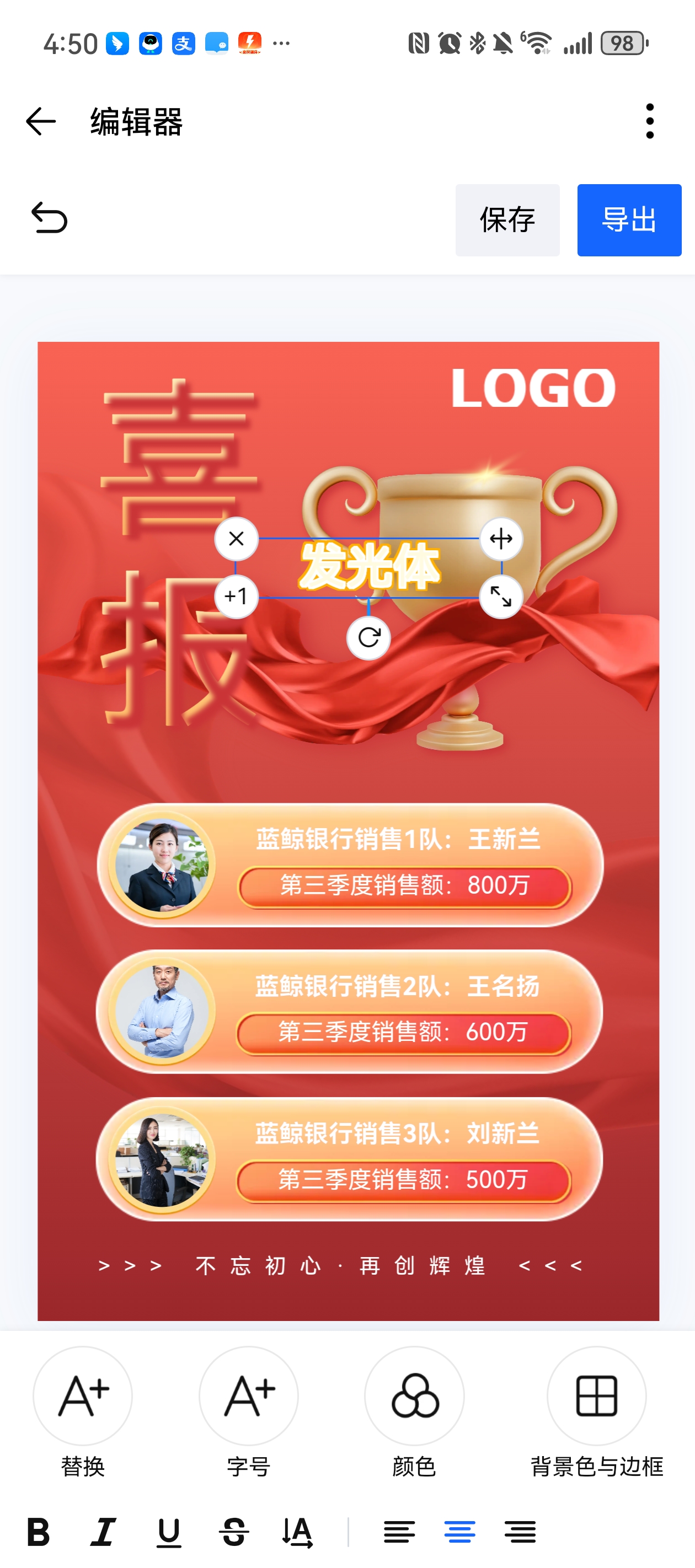Tap 保存 to save the design

point(507,220)
